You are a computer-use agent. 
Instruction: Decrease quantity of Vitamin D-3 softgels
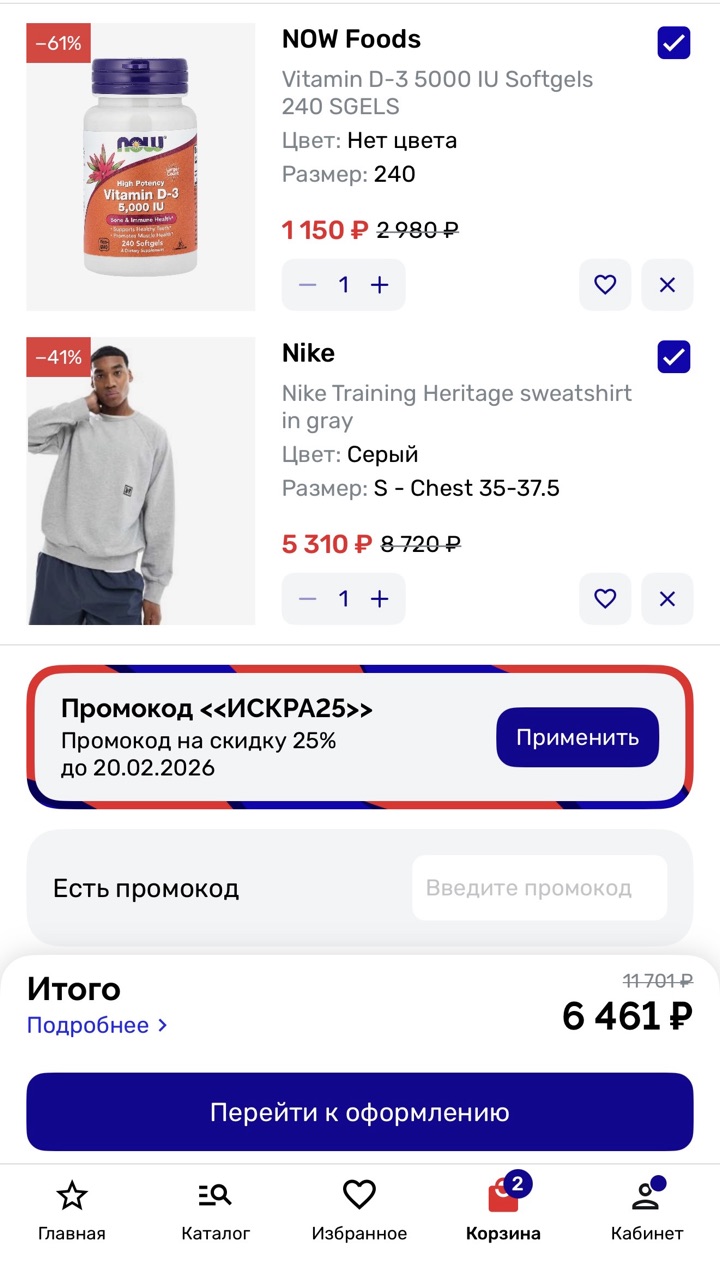pos(308,285)
